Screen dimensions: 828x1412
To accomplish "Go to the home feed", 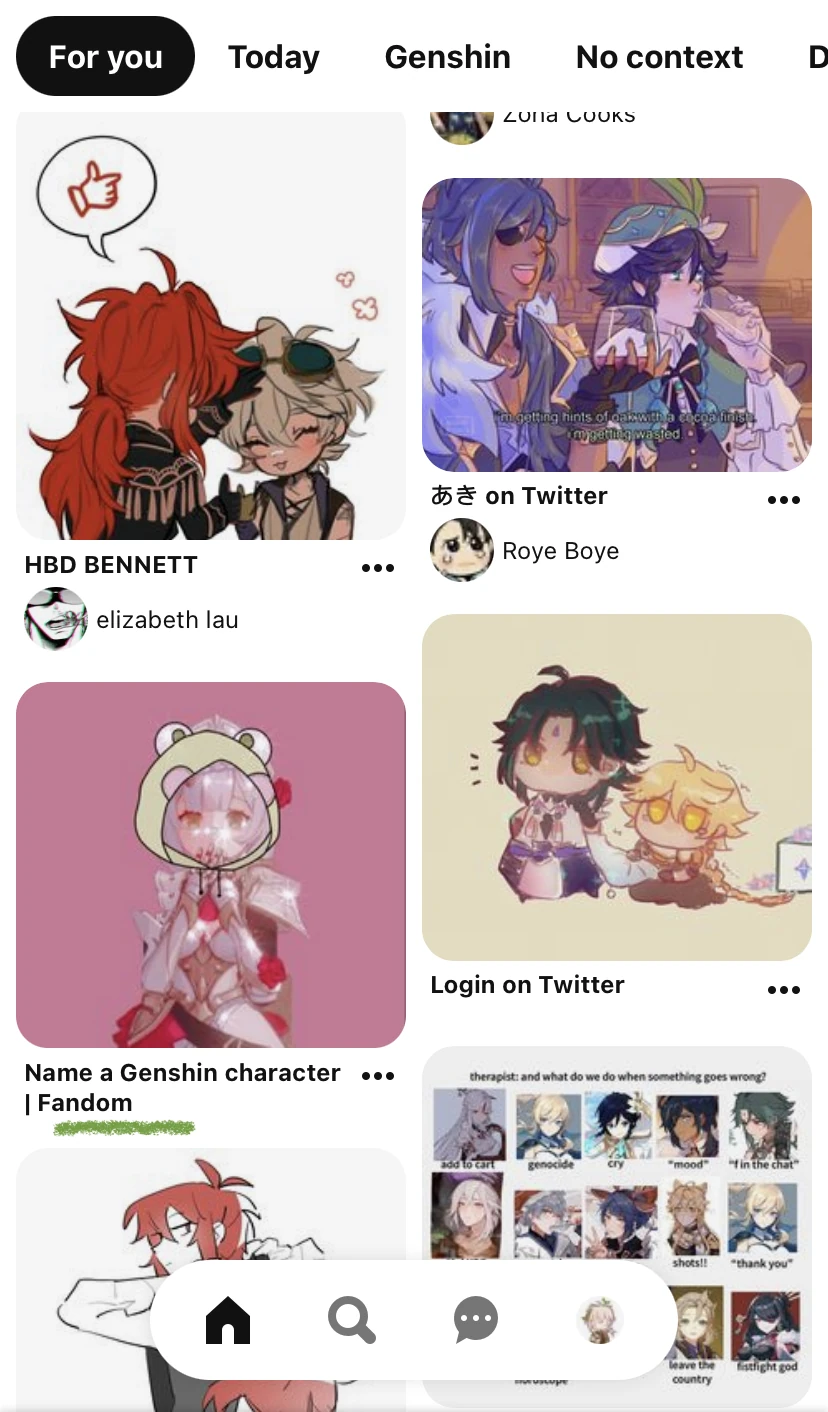I will click(227, 1320).
